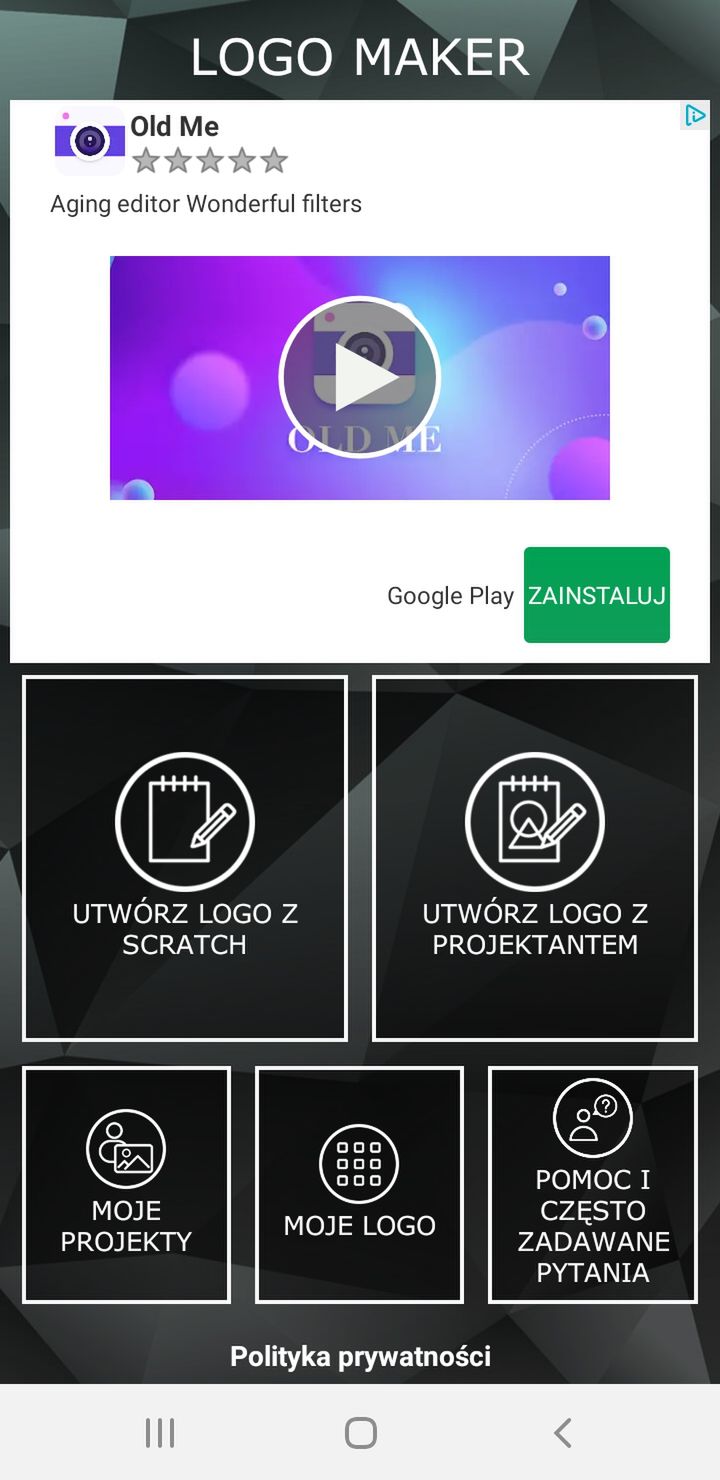Open Moje projekty
Viewport: 720px width, 1480px height.
coord(127,1185)
